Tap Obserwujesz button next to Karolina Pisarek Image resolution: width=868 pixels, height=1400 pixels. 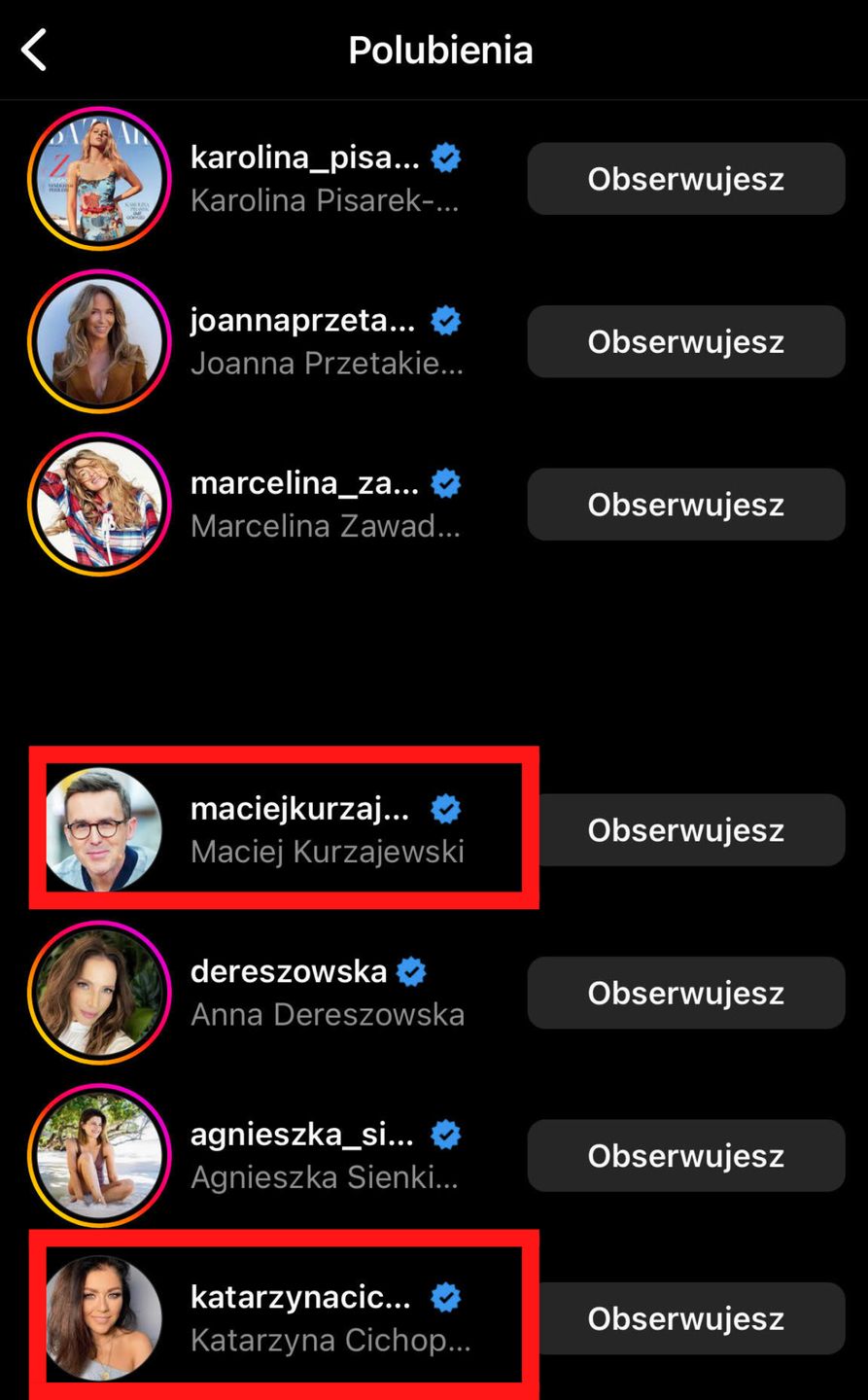[x=685, y=179]
